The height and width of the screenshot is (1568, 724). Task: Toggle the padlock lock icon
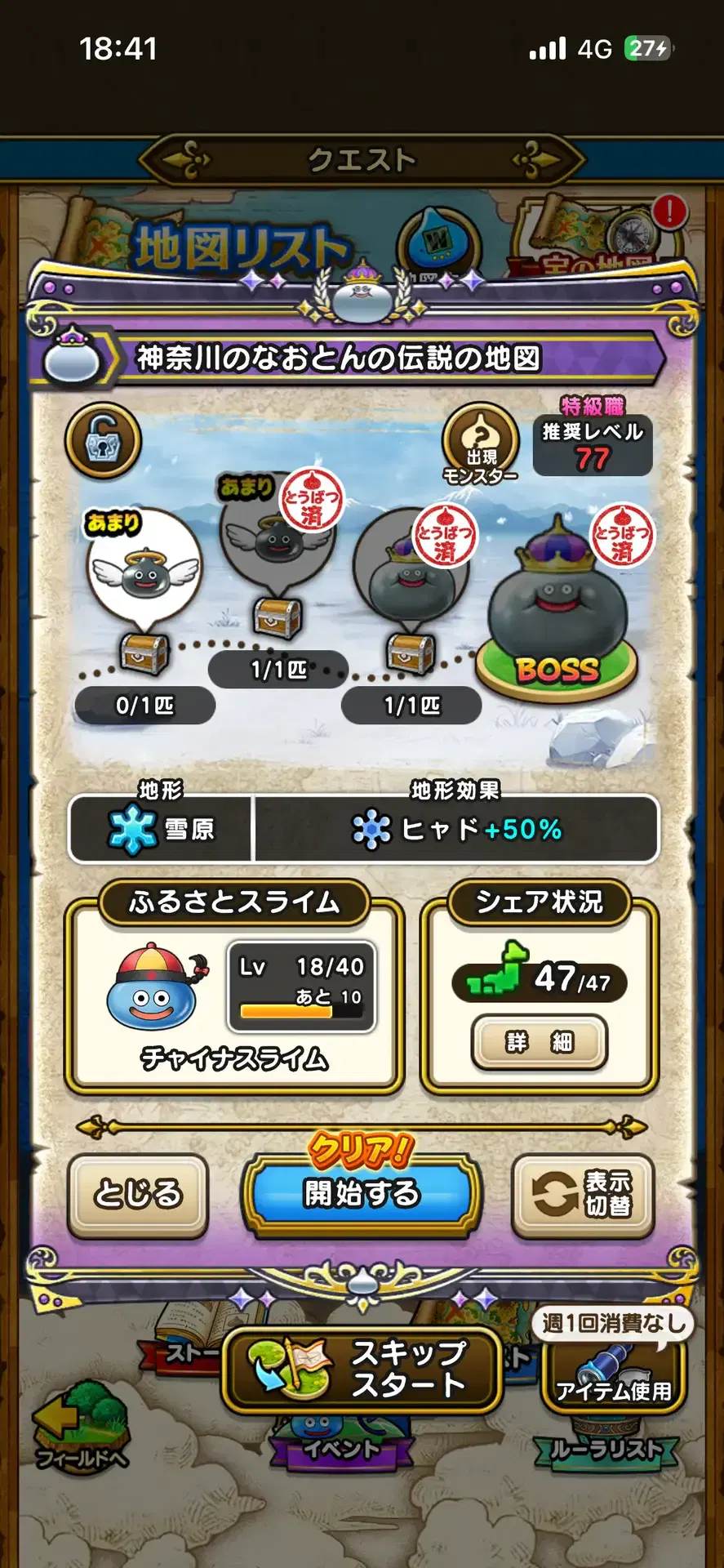(104, 441)
